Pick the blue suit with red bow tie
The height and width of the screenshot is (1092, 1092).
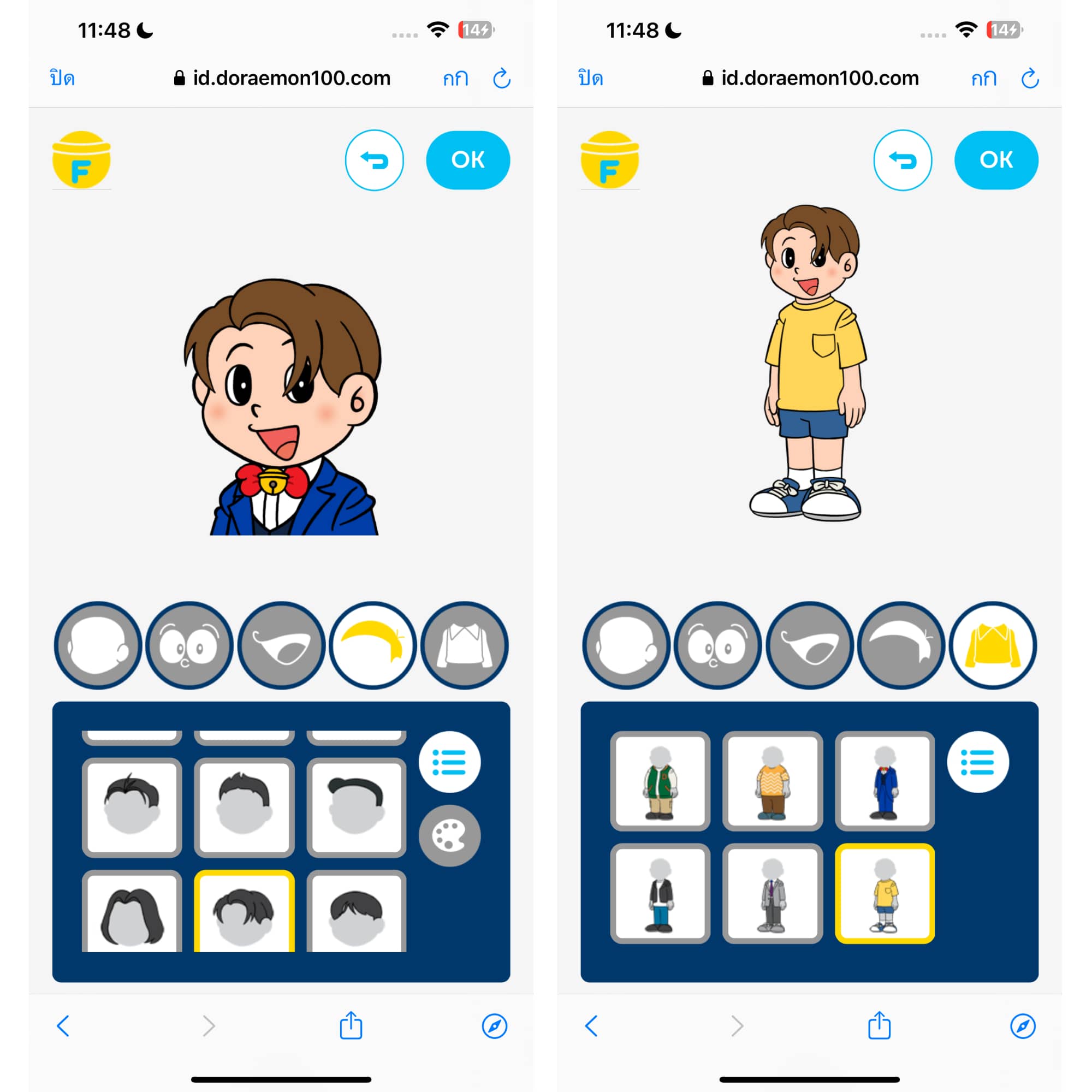pyautogui.click(x=884, y=781)
